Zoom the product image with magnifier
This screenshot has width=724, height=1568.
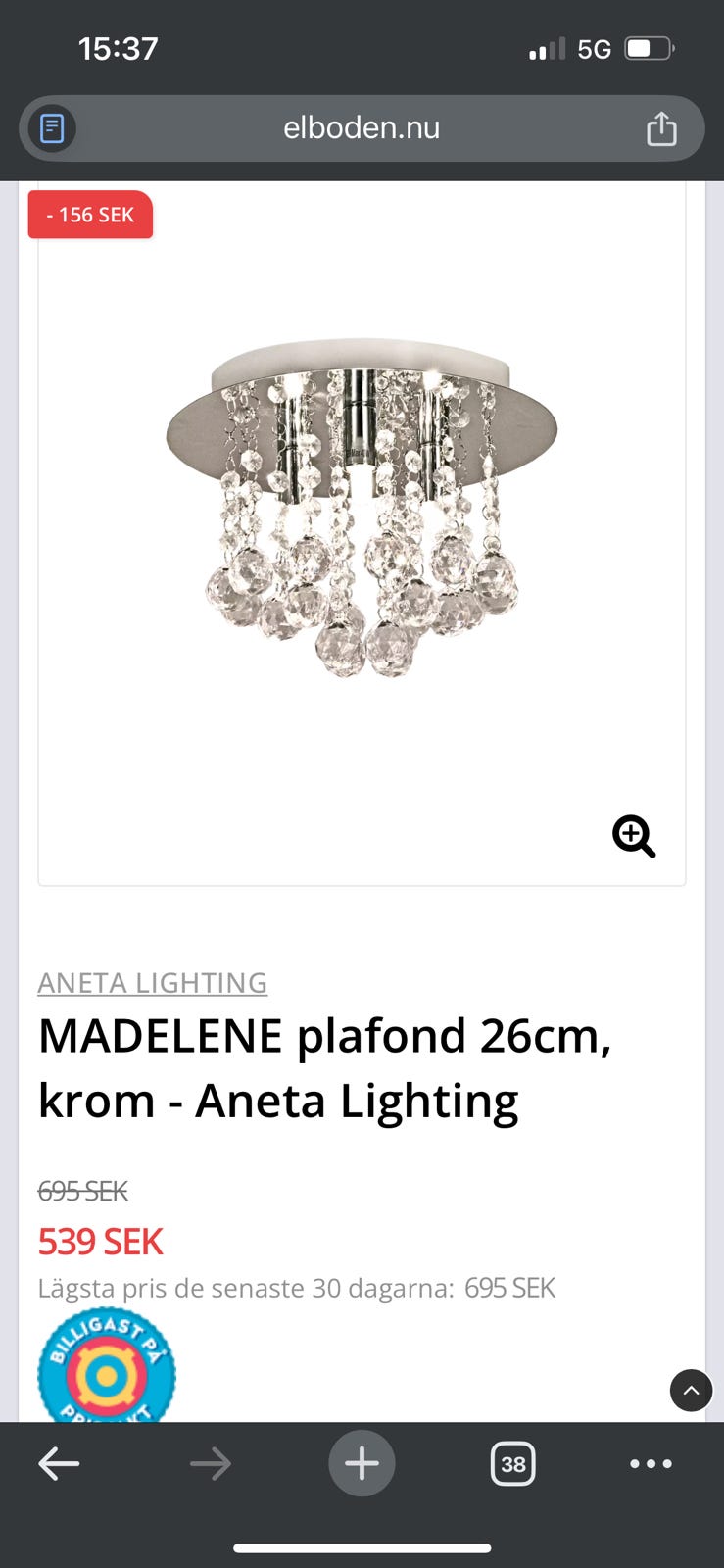(634, 836)
